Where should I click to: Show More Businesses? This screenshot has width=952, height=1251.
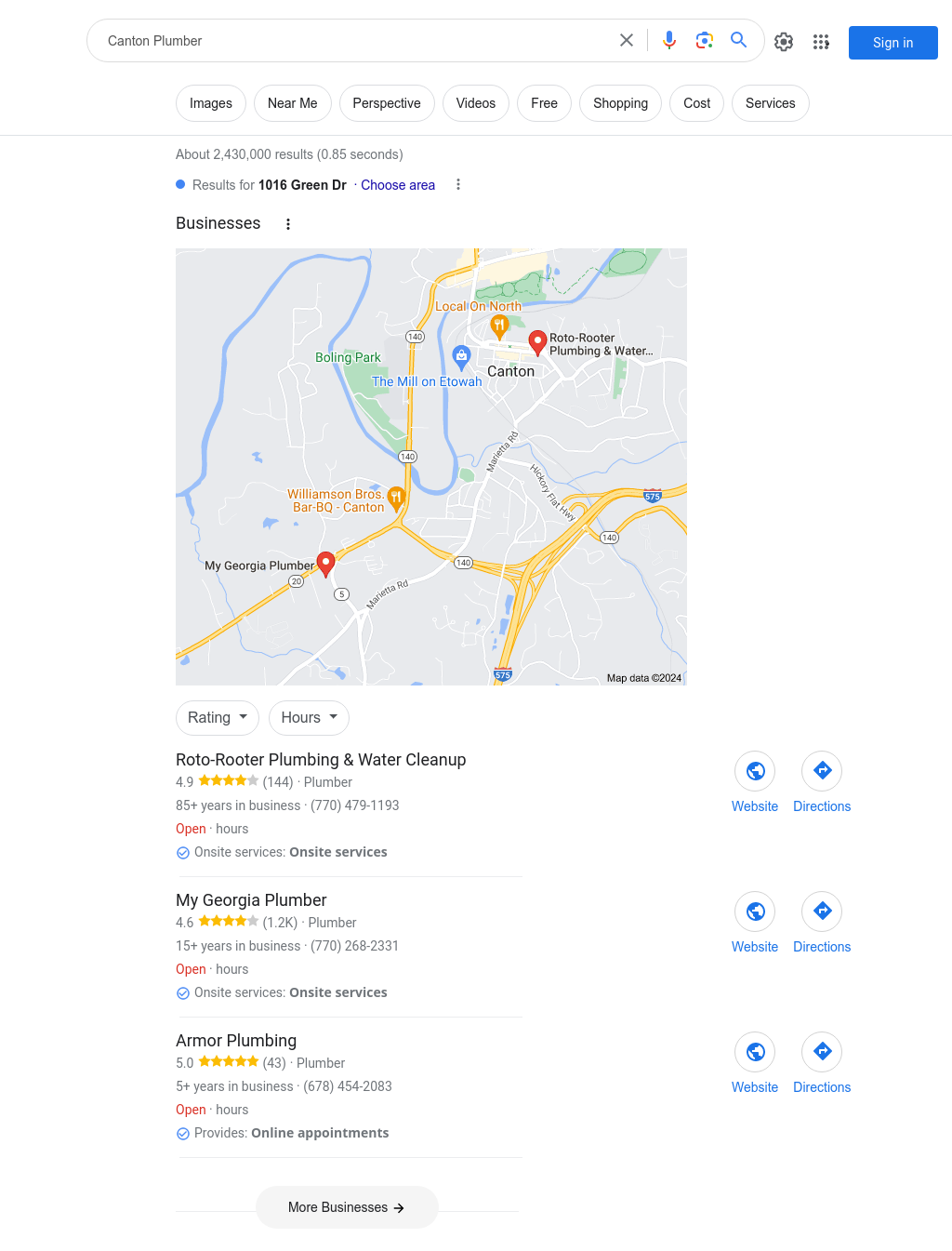(x=346, y=1207)
